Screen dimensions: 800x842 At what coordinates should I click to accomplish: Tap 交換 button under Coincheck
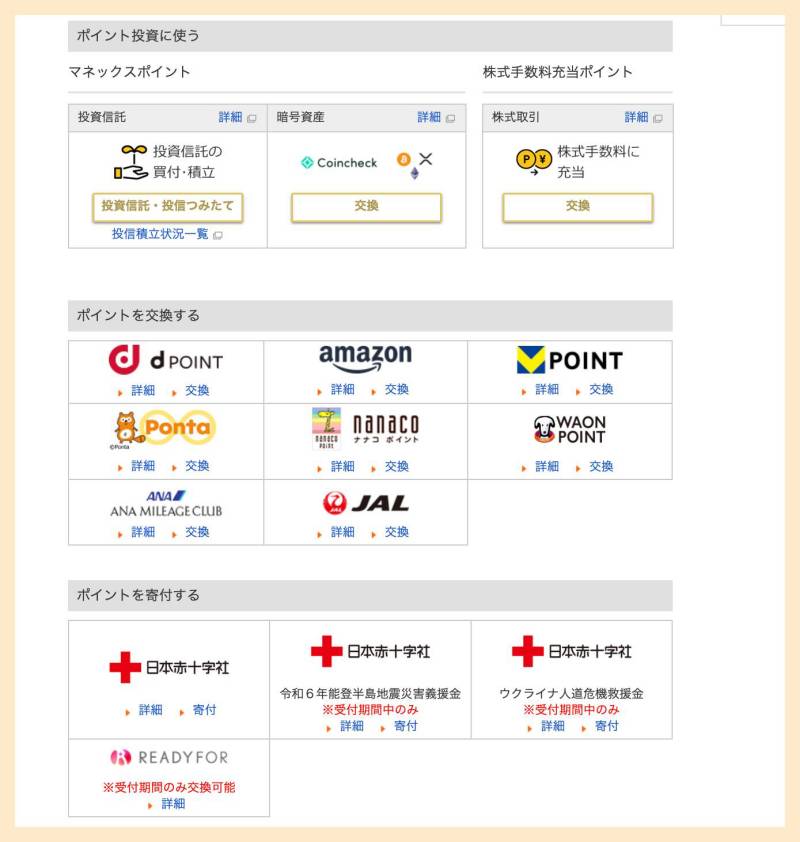[x=366, y=207]
